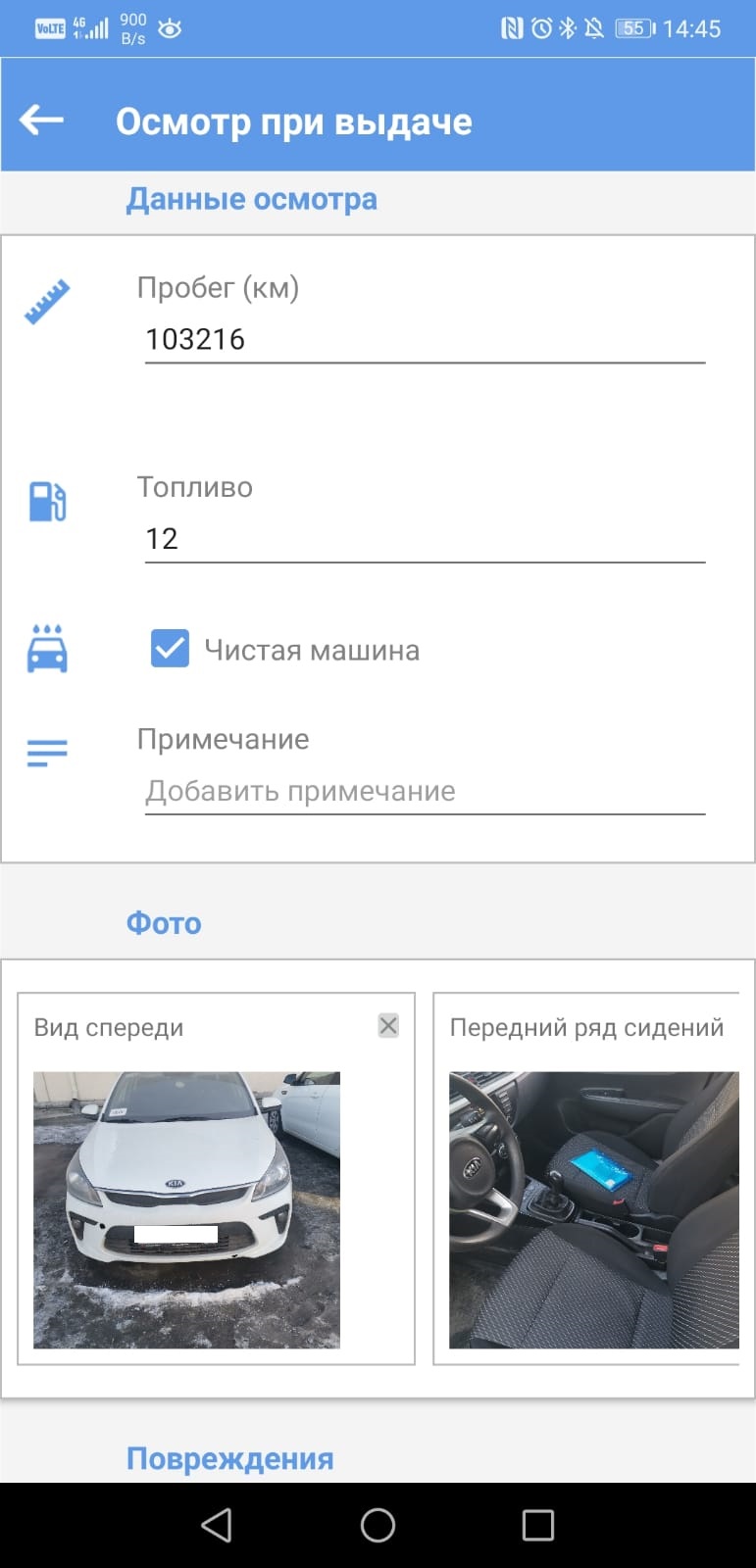This screenshot has height=1568, width=756.
Task: Go back from Осмотр при выдаче
Action: point(41,121)
